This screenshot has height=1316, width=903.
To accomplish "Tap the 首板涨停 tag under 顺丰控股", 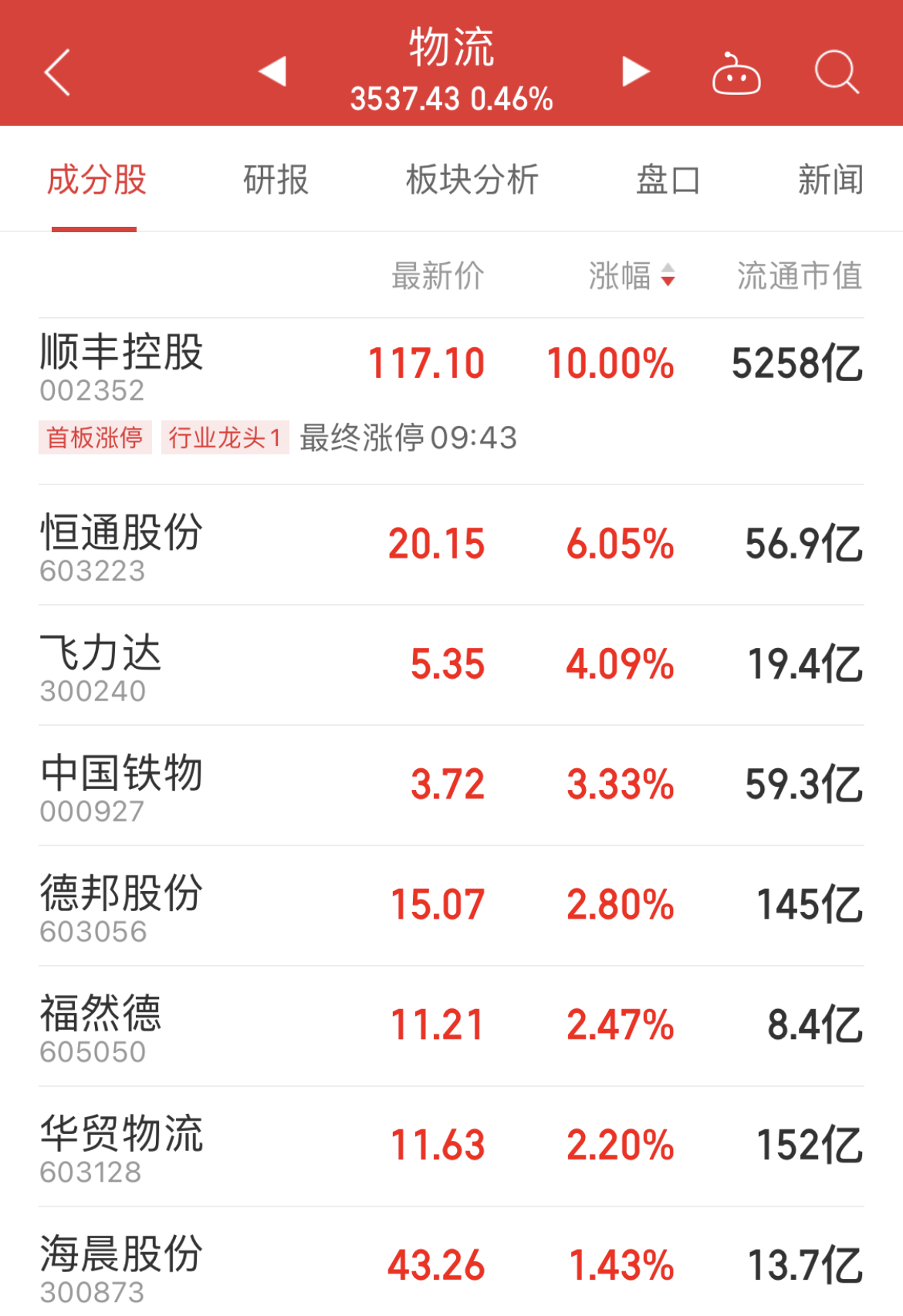I will (x=94, y=437).
